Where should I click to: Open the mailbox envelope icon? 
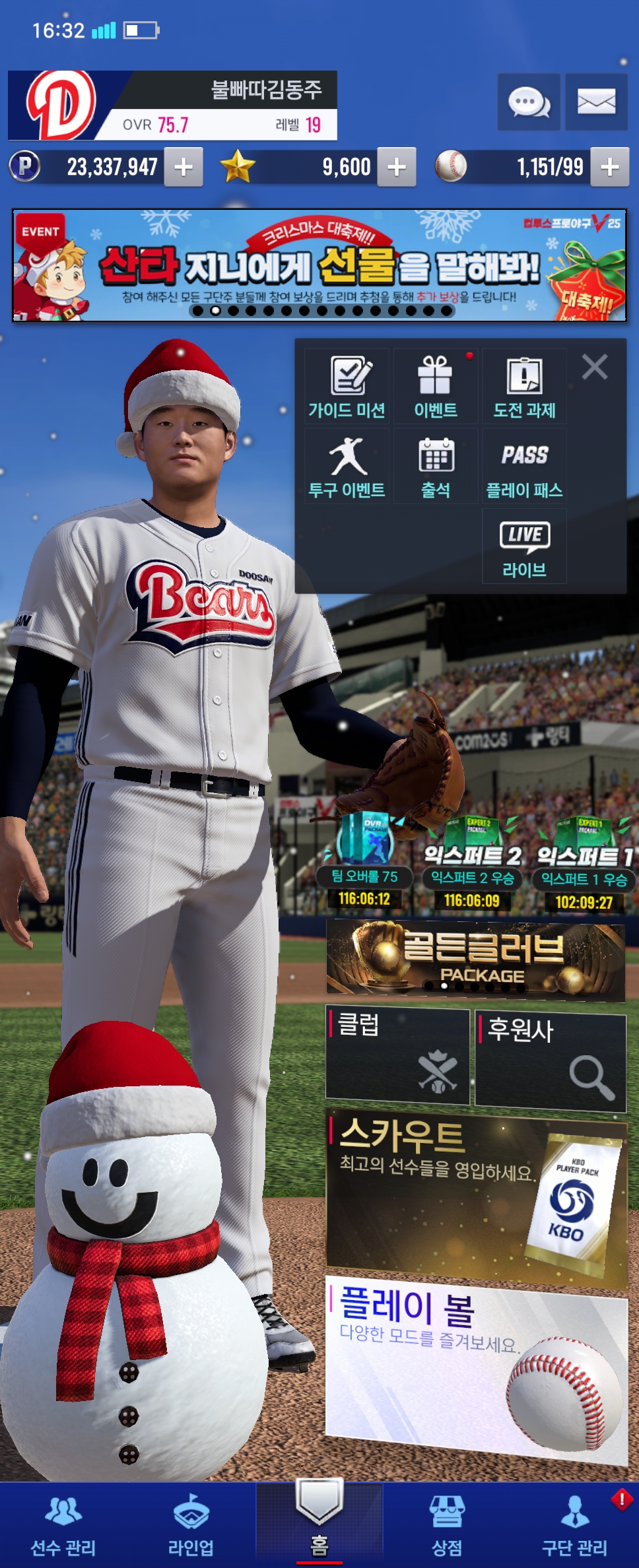click(x=596, y=102)
